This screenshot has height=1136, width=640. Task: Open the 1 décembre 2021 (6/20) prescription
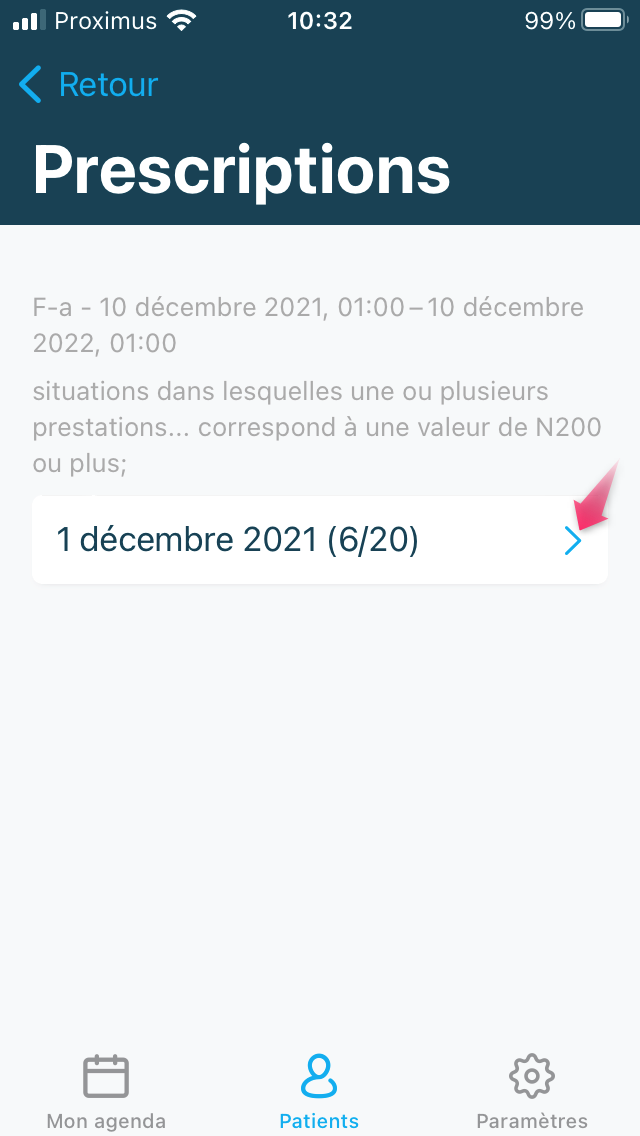point(320,540)
